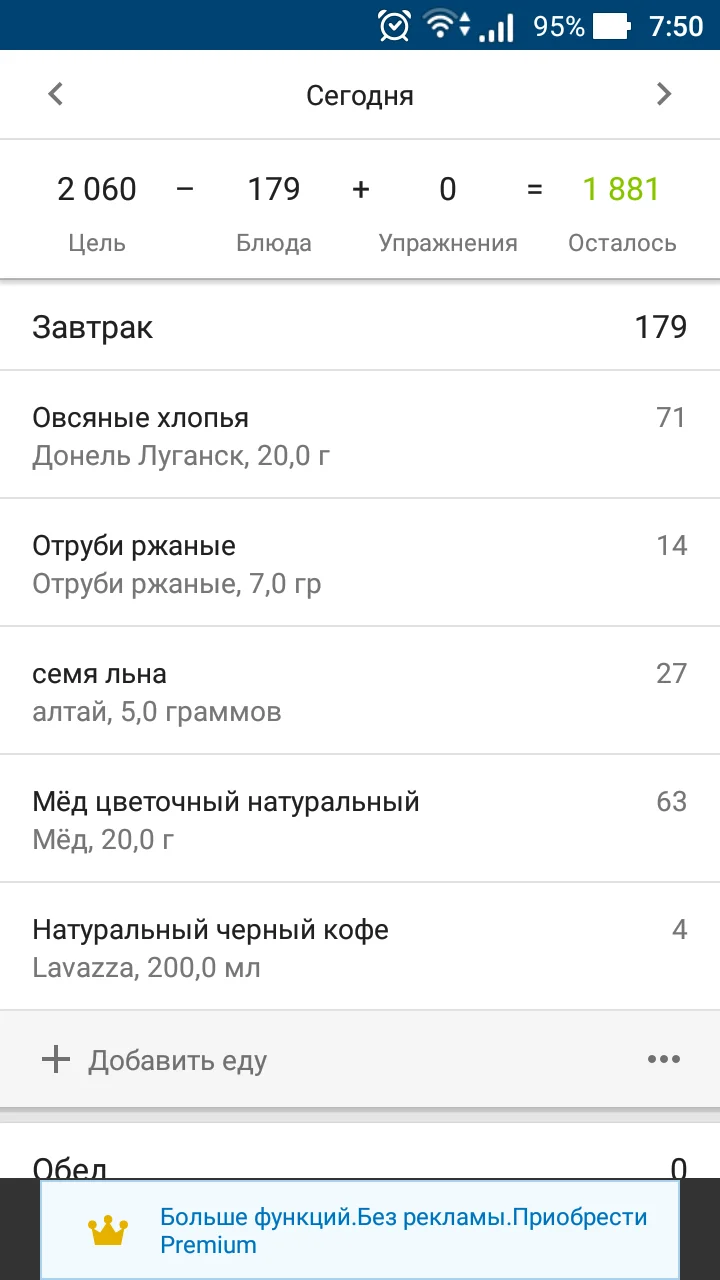Tap the green 'Осталось' remaining calories value
The width and height of the screenshot is (720, 1280).
coord(622,190)
